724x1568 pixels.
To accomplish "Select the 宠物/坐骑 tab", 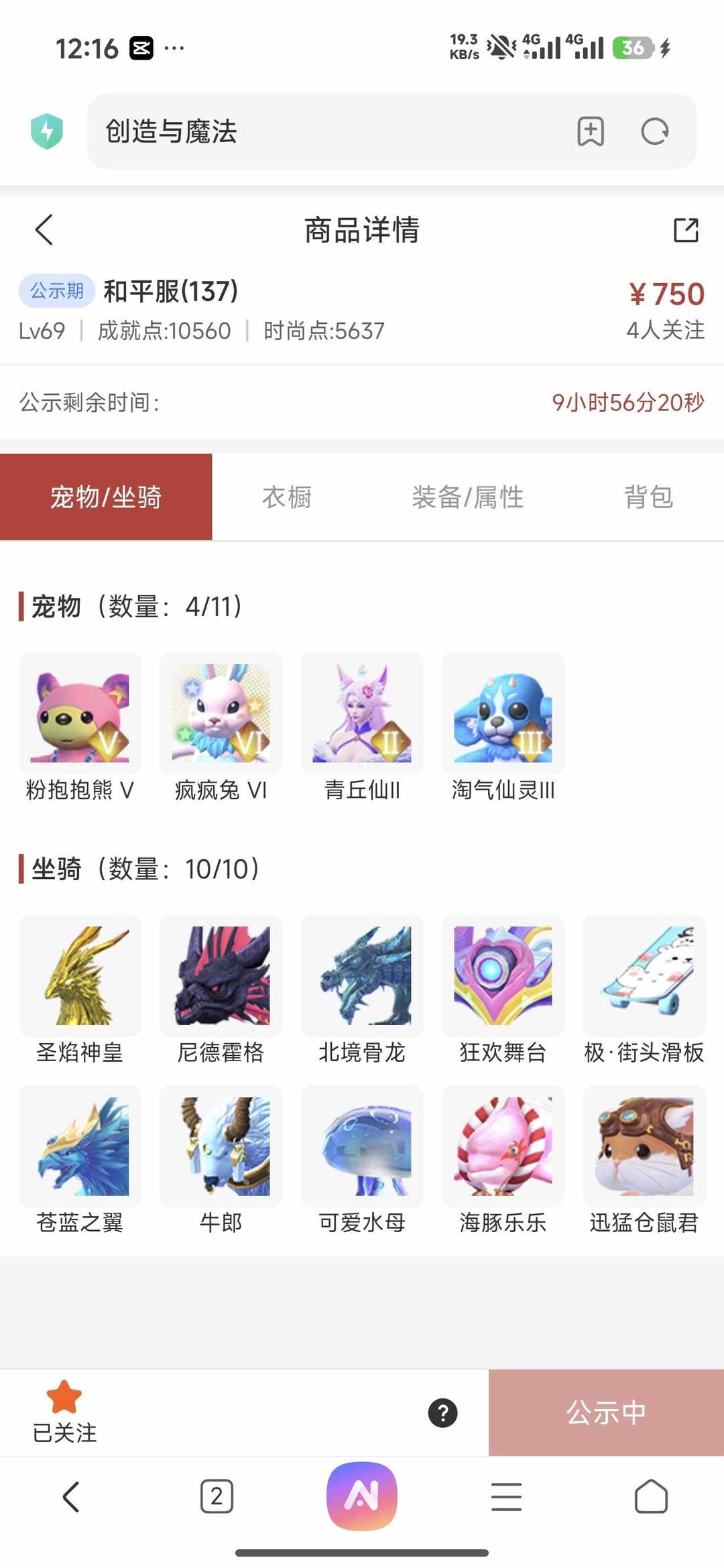I will [x=106, y=497].
